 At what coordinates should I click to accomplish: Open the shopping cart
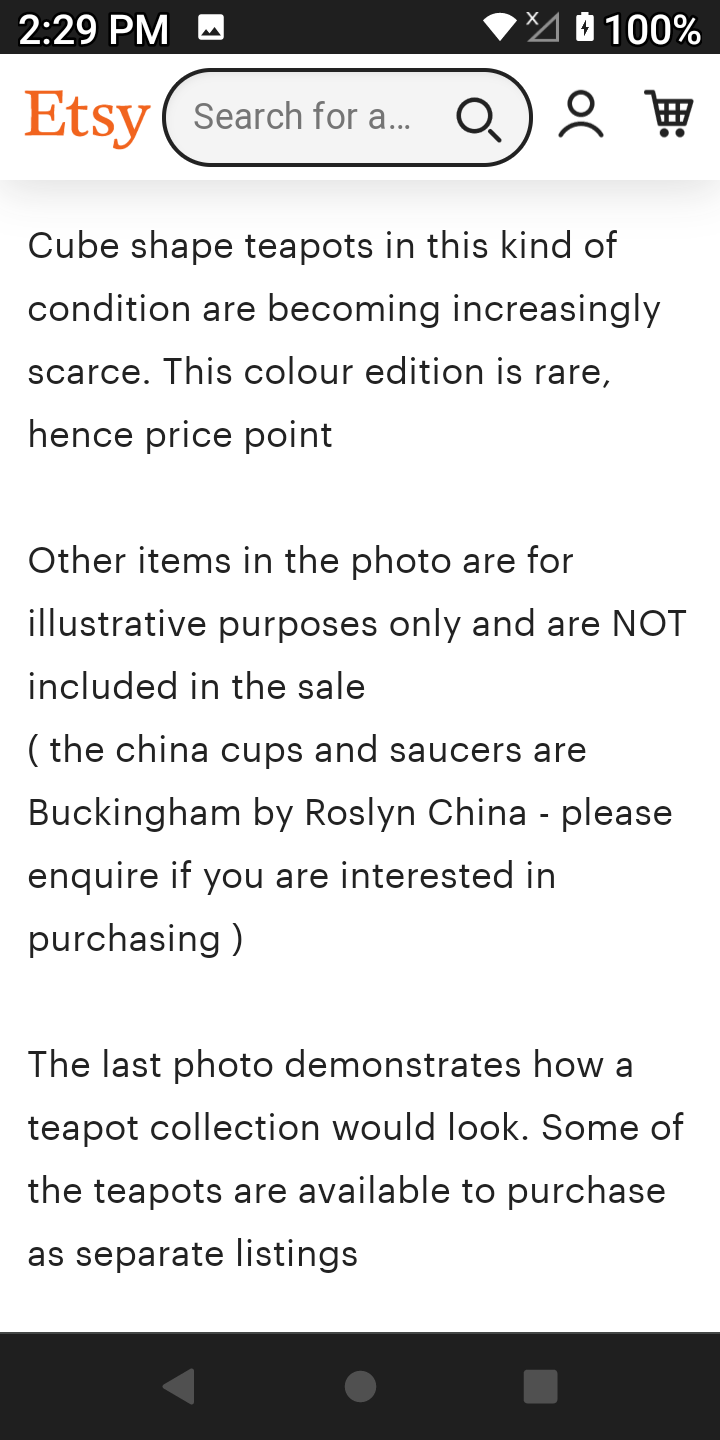(x=669, y=114)
